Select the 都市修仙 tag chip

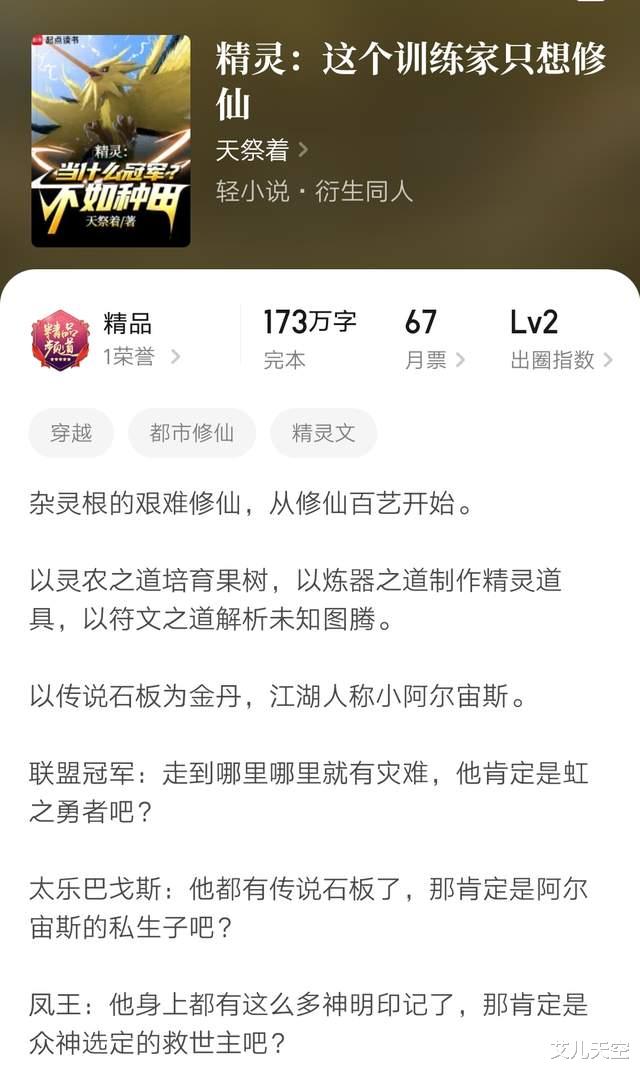pos(192,433)
